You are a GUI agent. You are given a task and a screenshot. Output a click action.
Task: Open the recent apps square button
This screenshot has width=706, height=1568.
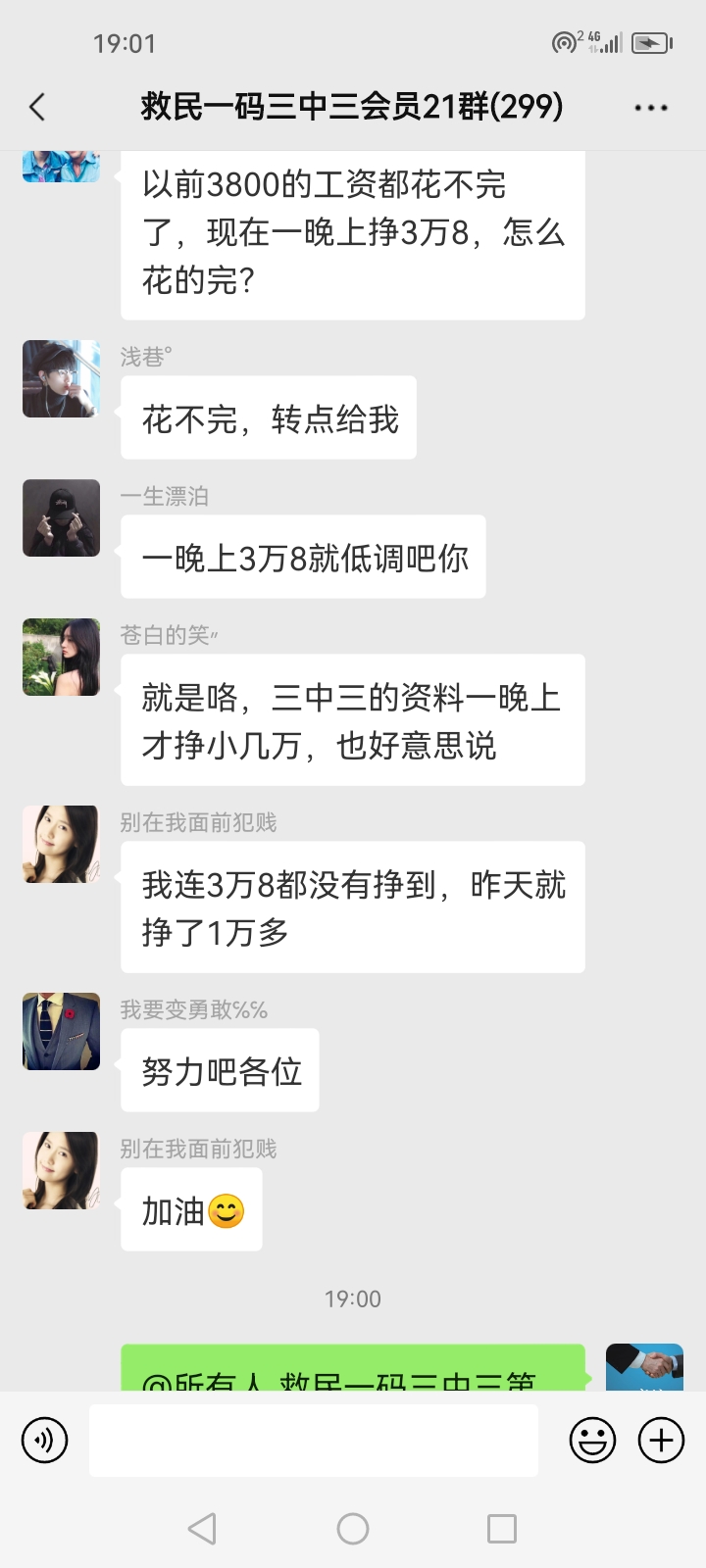click(x=502, y=1529)
